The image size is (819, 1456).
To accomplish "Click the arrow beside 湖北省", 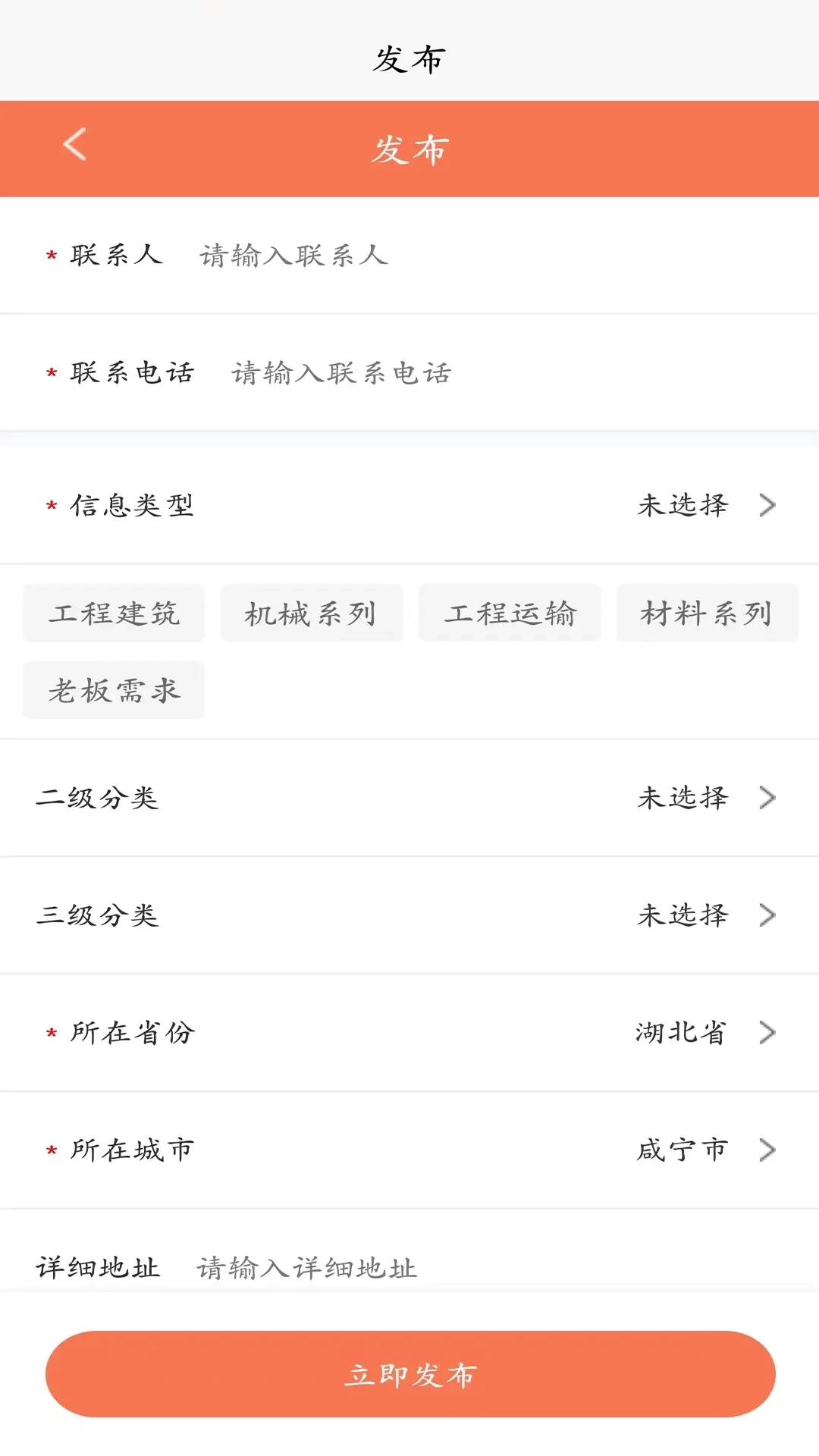I will [767, 1032].
